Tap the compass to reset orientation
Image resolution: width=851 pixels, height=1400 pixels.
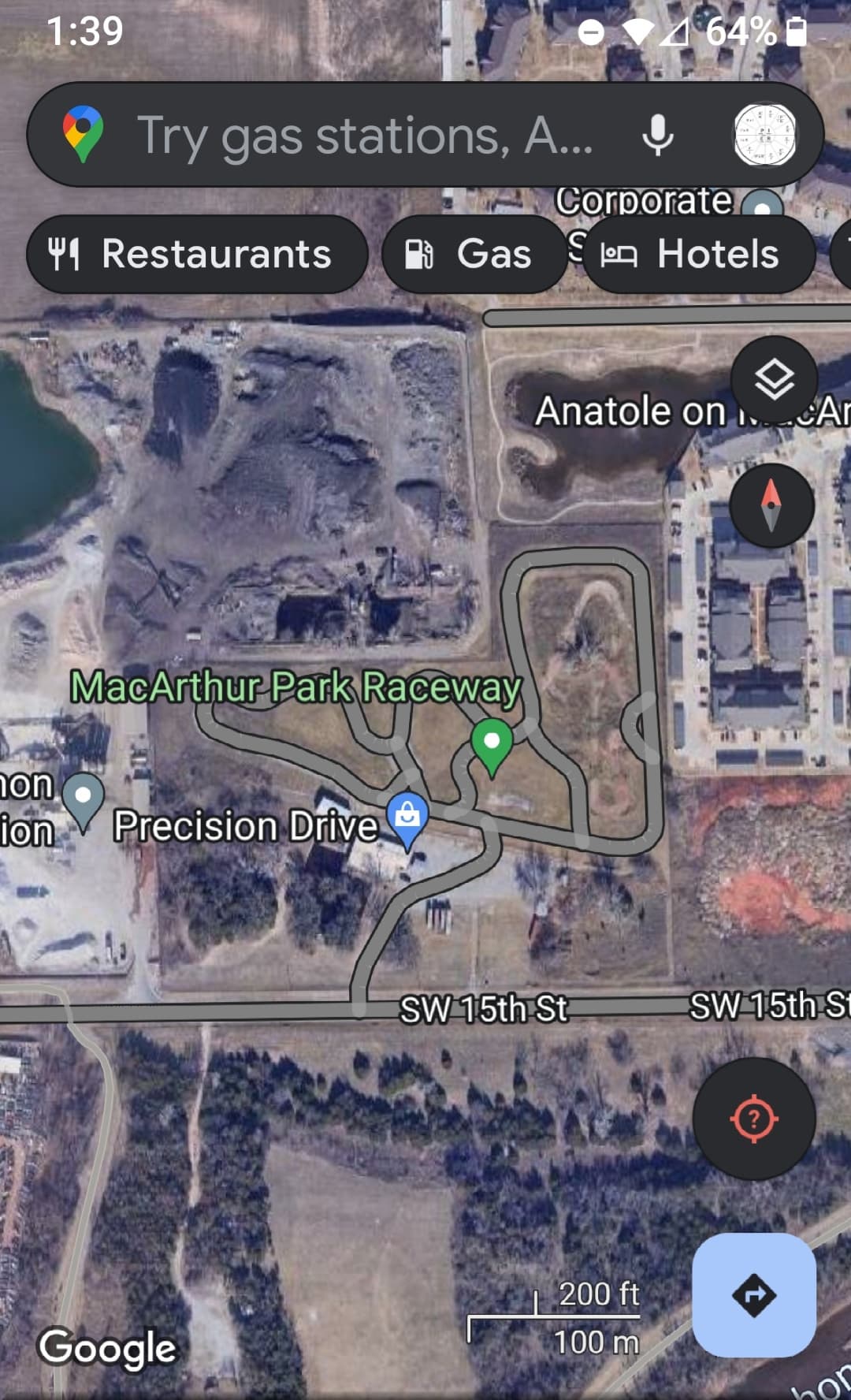pyautogui.click(x=771, y=505)
